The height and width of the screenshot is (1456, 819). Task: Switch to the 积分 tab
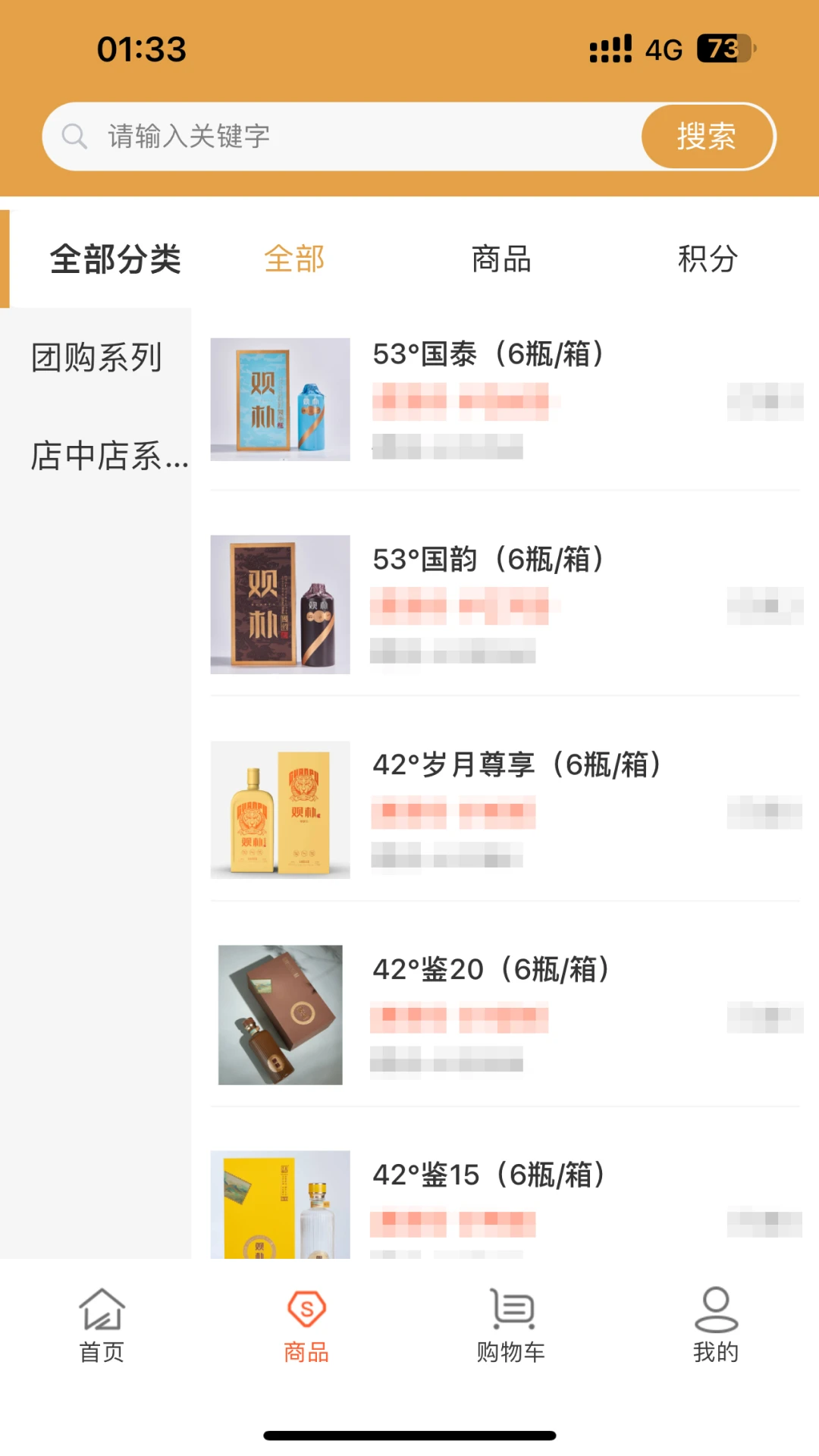pyautogui.click(x=708, y=259)
